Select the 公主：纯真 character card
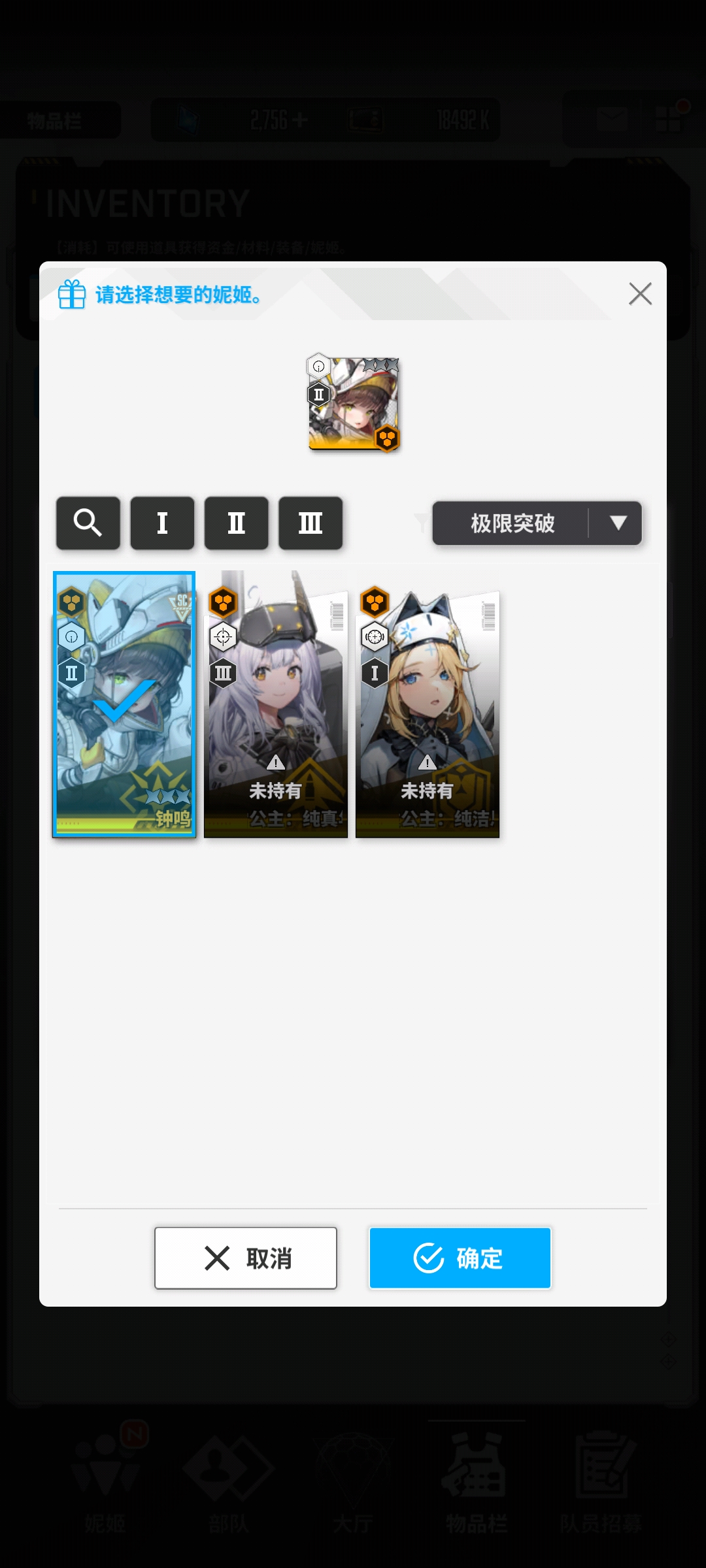Screen dimensions: 706x1568 276,704
